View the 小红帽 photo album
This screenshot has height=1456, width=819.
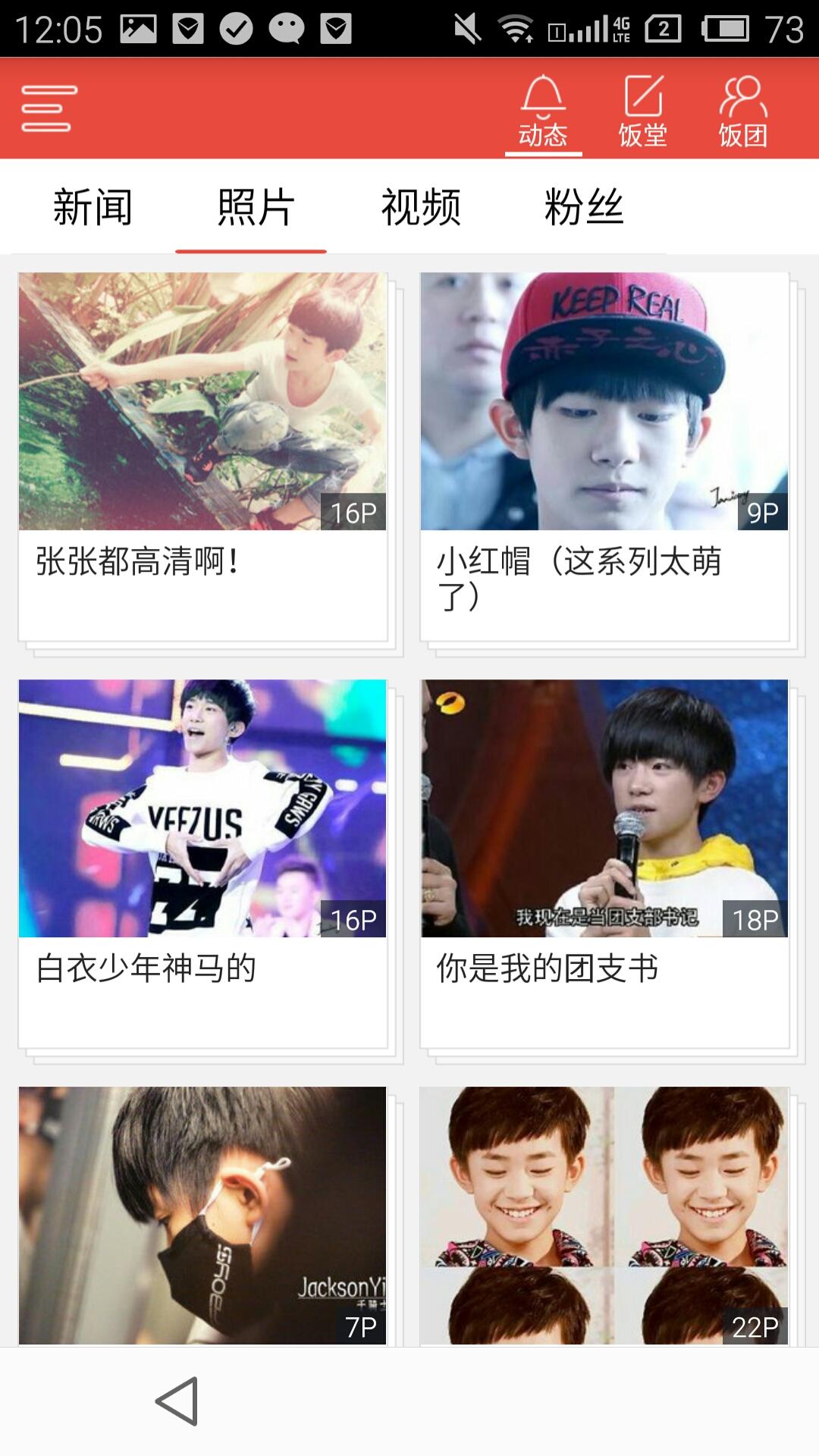[x=604, y=455]
